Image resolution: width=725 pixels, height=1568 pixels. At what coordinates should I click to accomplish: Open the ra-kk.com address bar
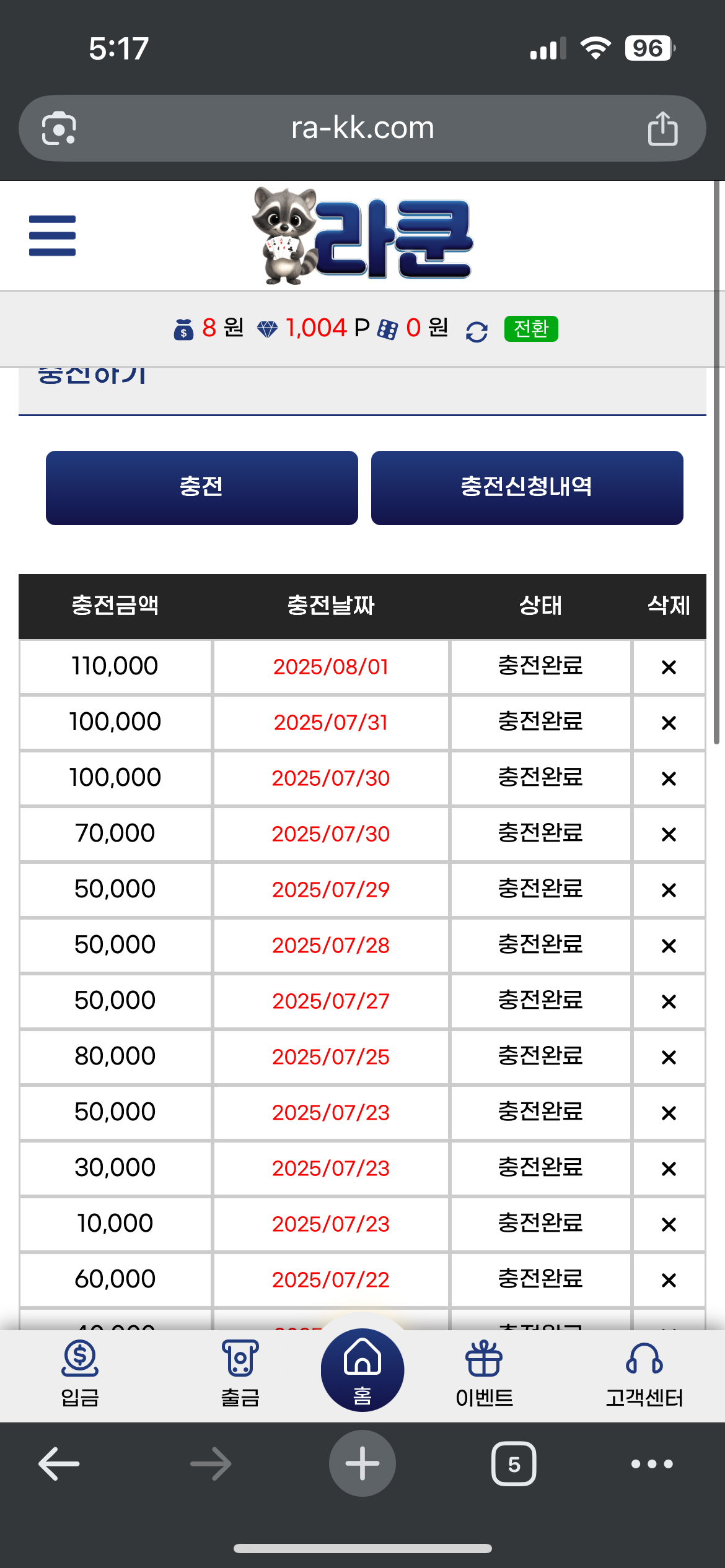point(362,128)
